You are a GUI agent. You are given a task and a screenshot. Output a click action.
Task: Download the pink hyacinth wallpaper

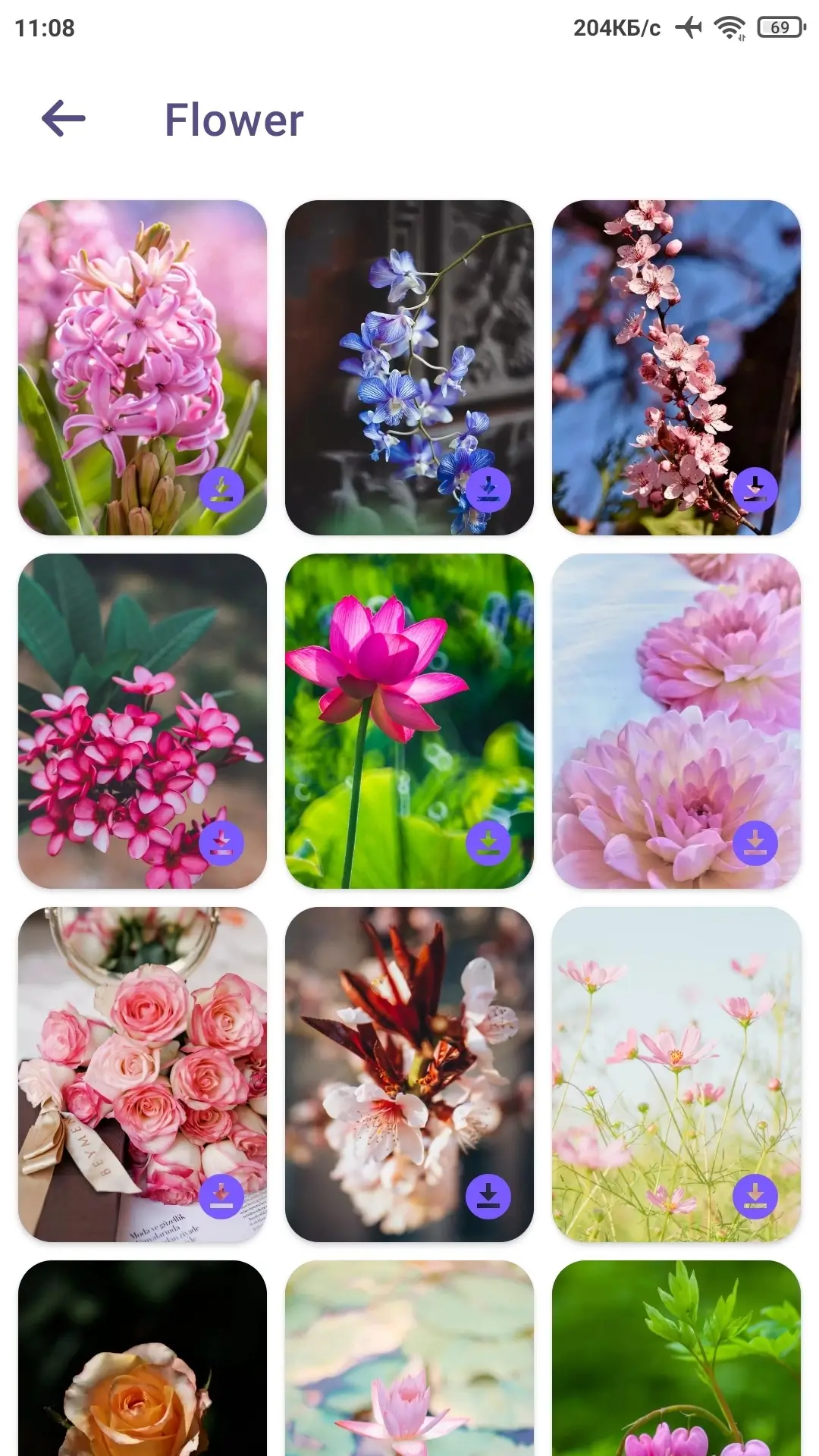point(221,490)
